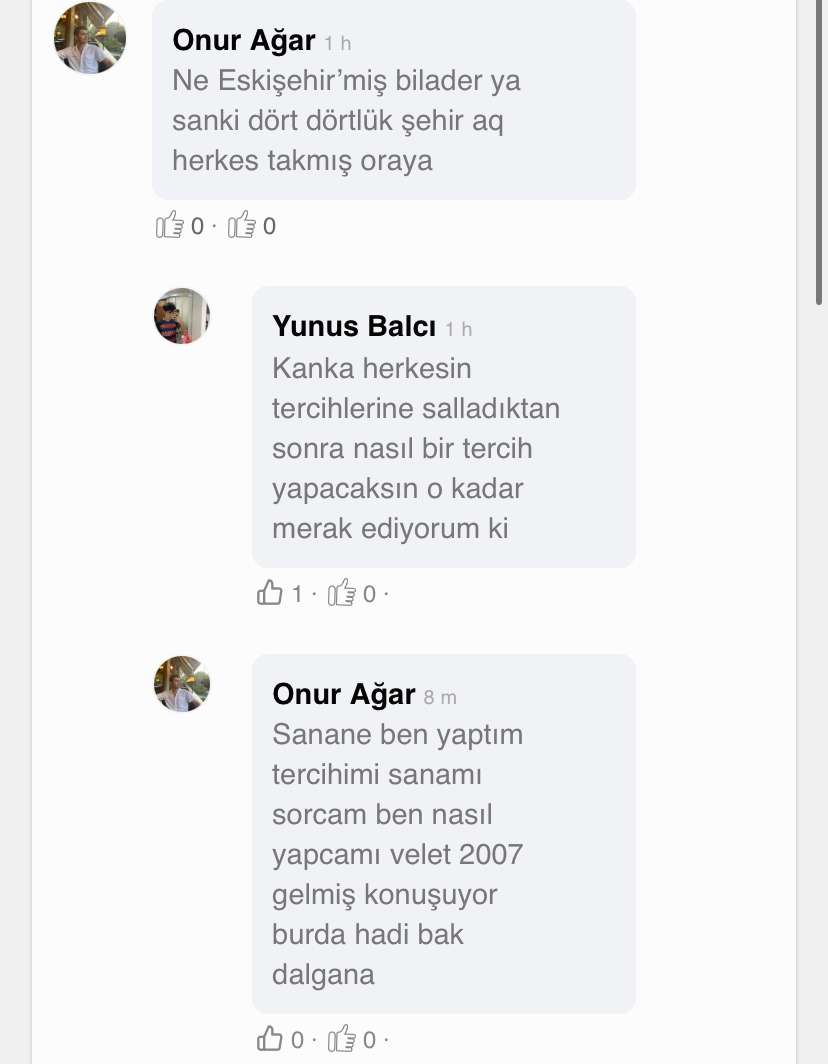Open Onur Ağar's avatar beside the 8m reply
Image resolution: width=828 pixels, height=1064 pixels.
(182, 684)
